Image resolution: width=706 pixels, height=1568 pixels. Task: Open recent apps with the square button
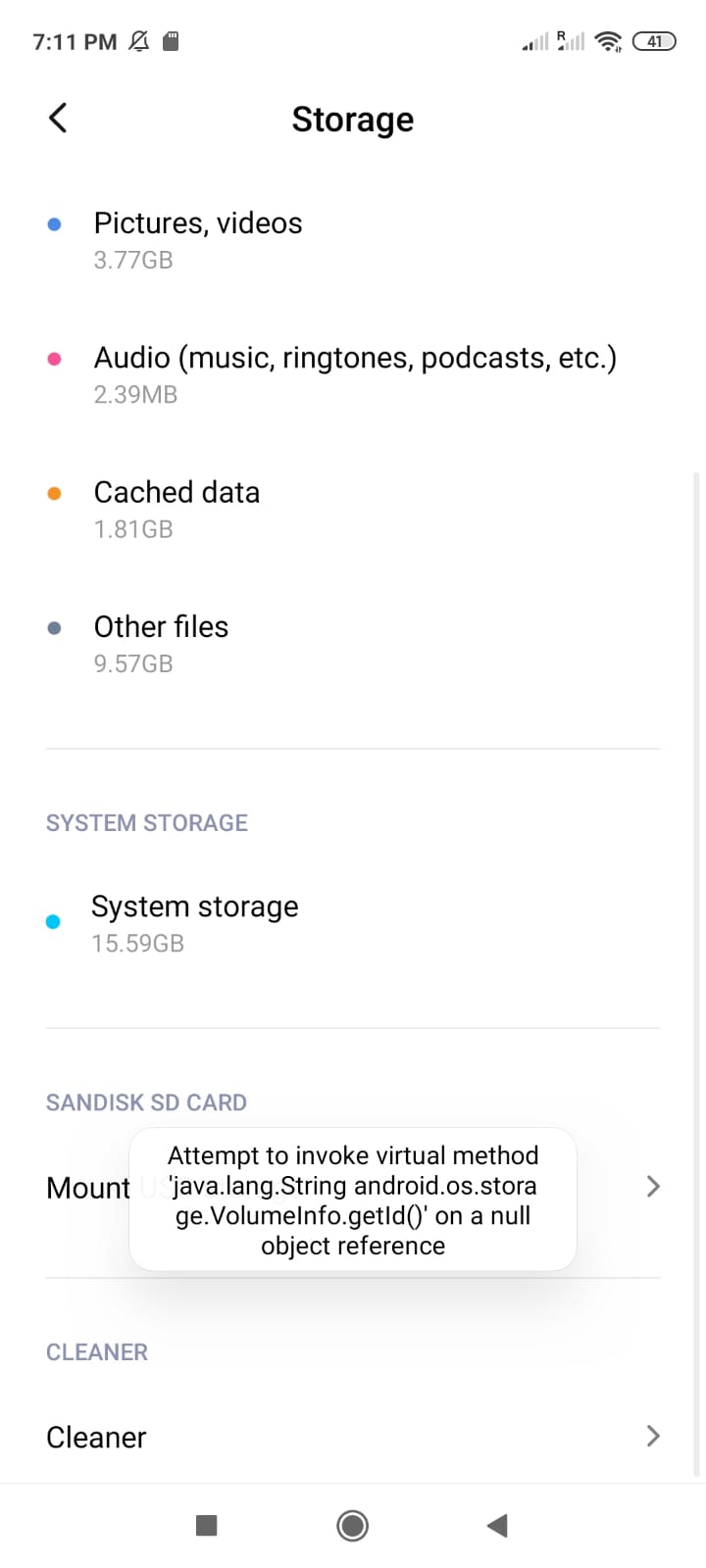(206, 1525)
